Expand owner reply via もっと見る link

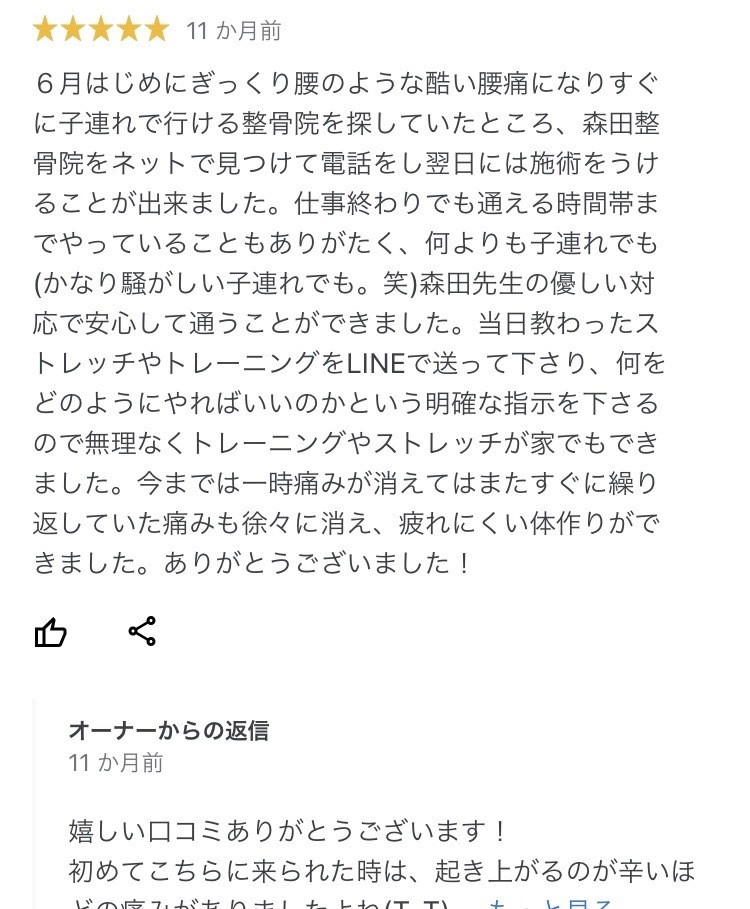[x=550, y=903]
